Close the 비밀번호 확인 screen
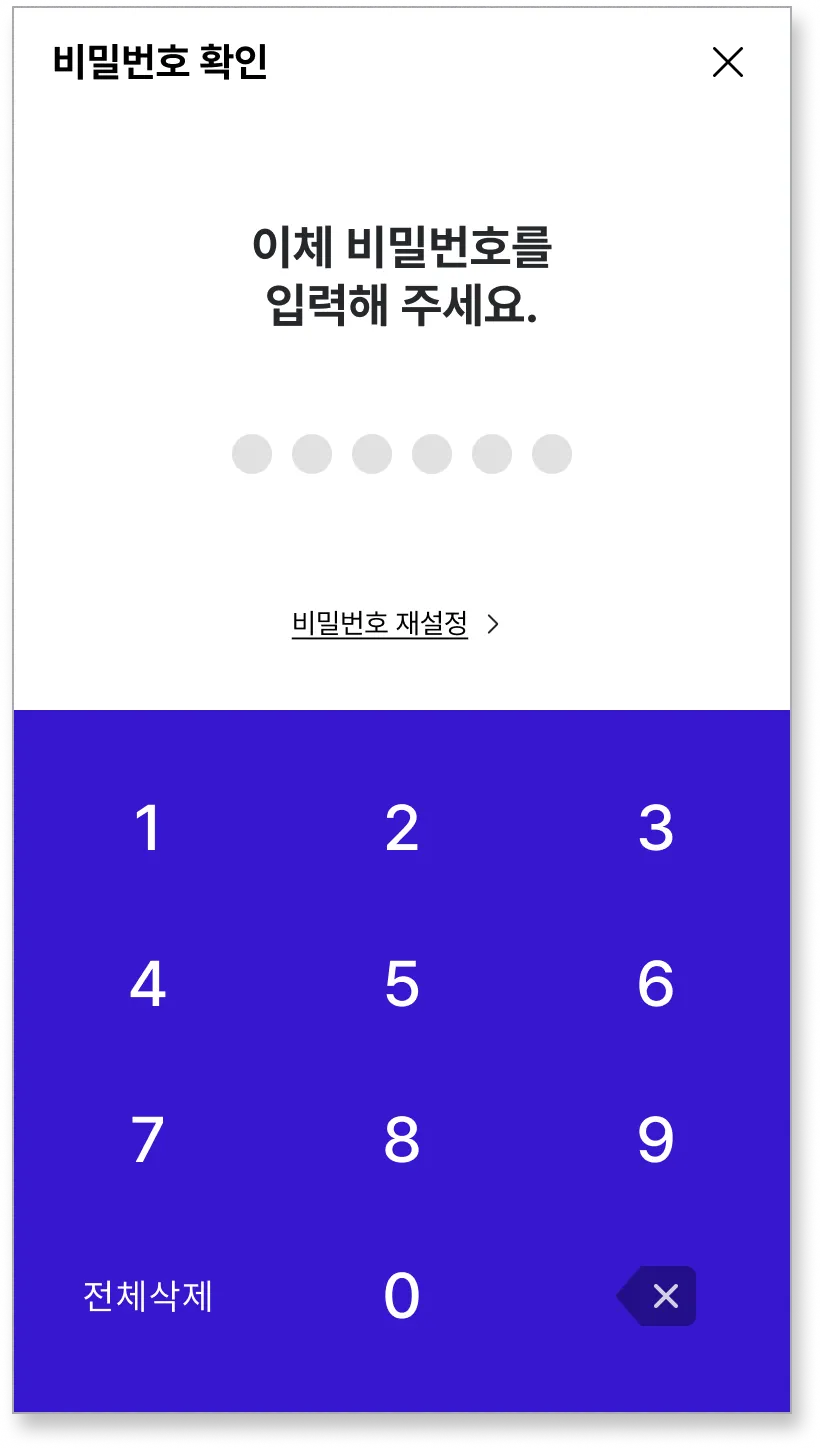Image resolution: width=820 pixels, height=1448 pixels. coord(727,63)
